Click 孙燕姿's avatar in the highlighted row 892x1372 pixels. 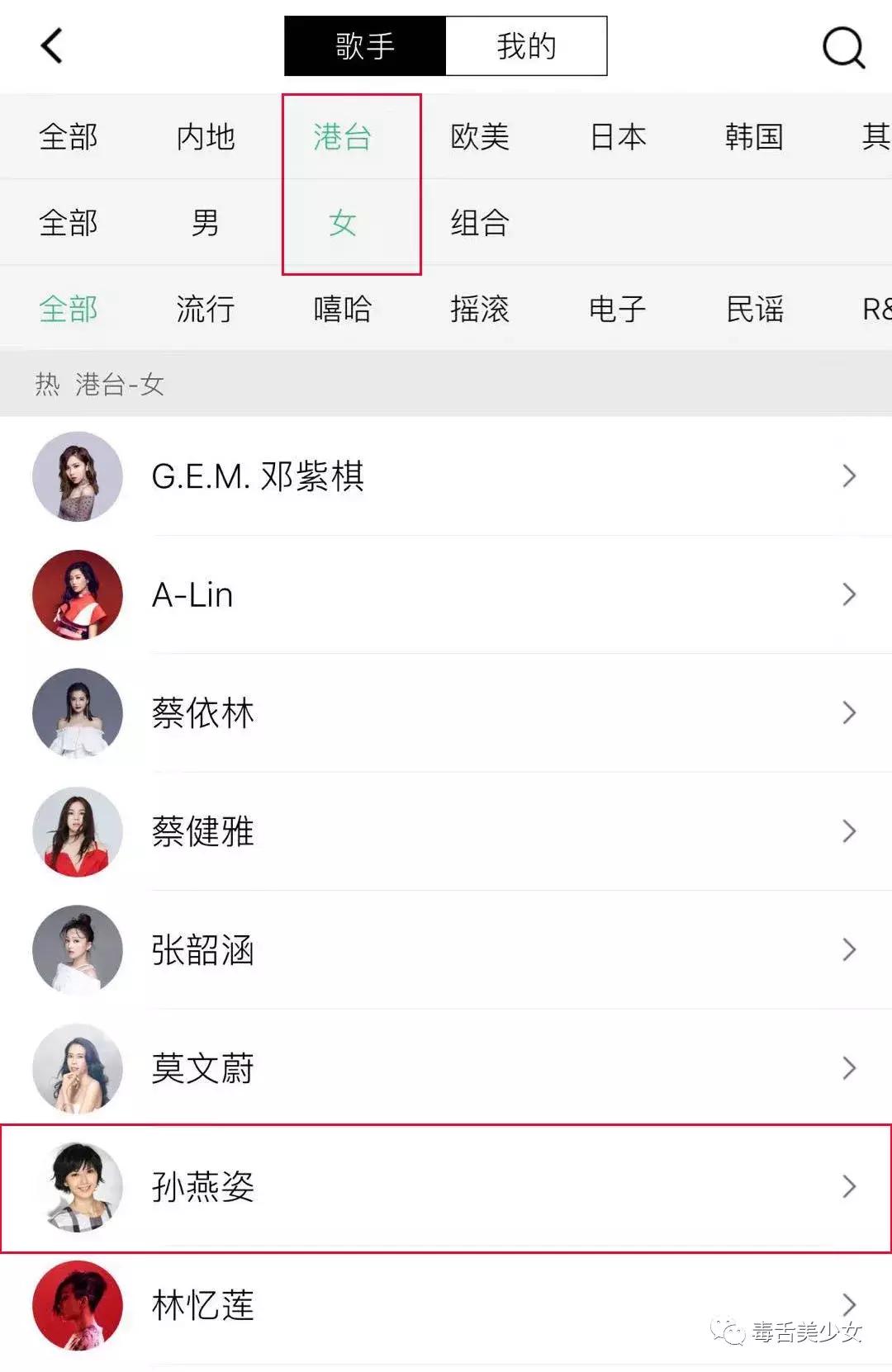click(x=77, y=1187)
